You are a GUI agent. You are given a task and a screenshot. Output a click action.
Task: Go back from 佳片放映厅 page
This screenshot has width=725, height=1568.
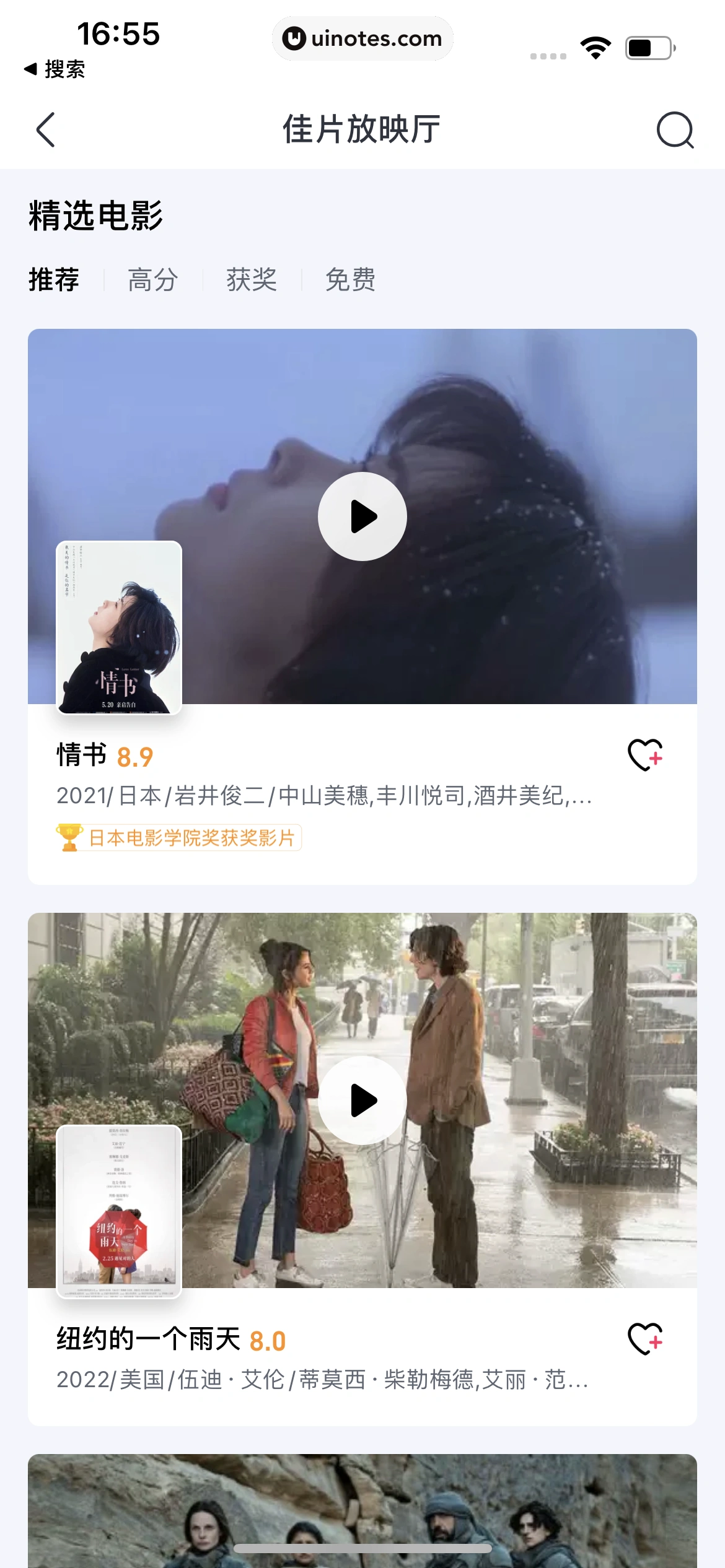point(46,130)
